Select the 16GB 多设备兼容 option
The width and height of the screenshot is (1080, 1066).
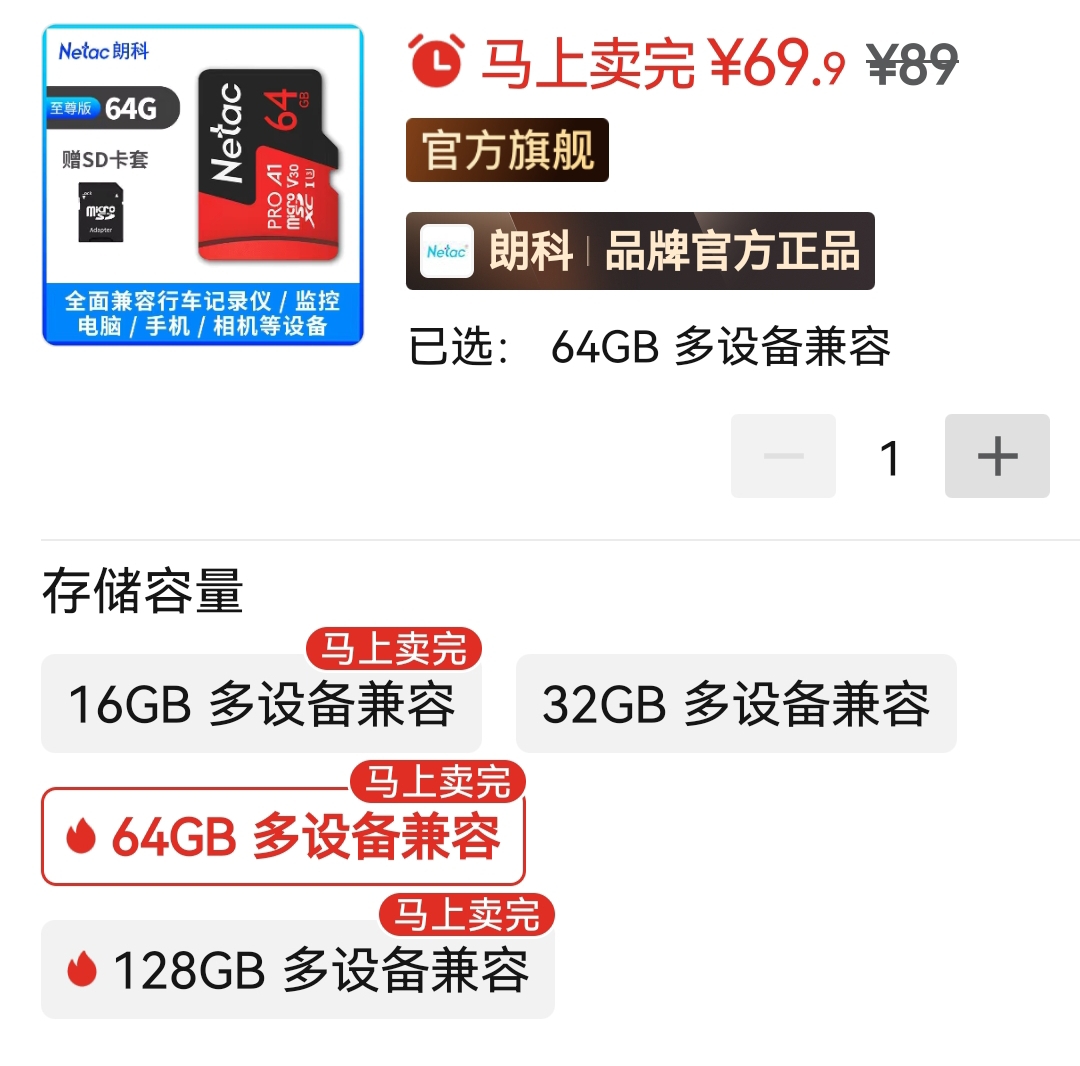(261, 704)
